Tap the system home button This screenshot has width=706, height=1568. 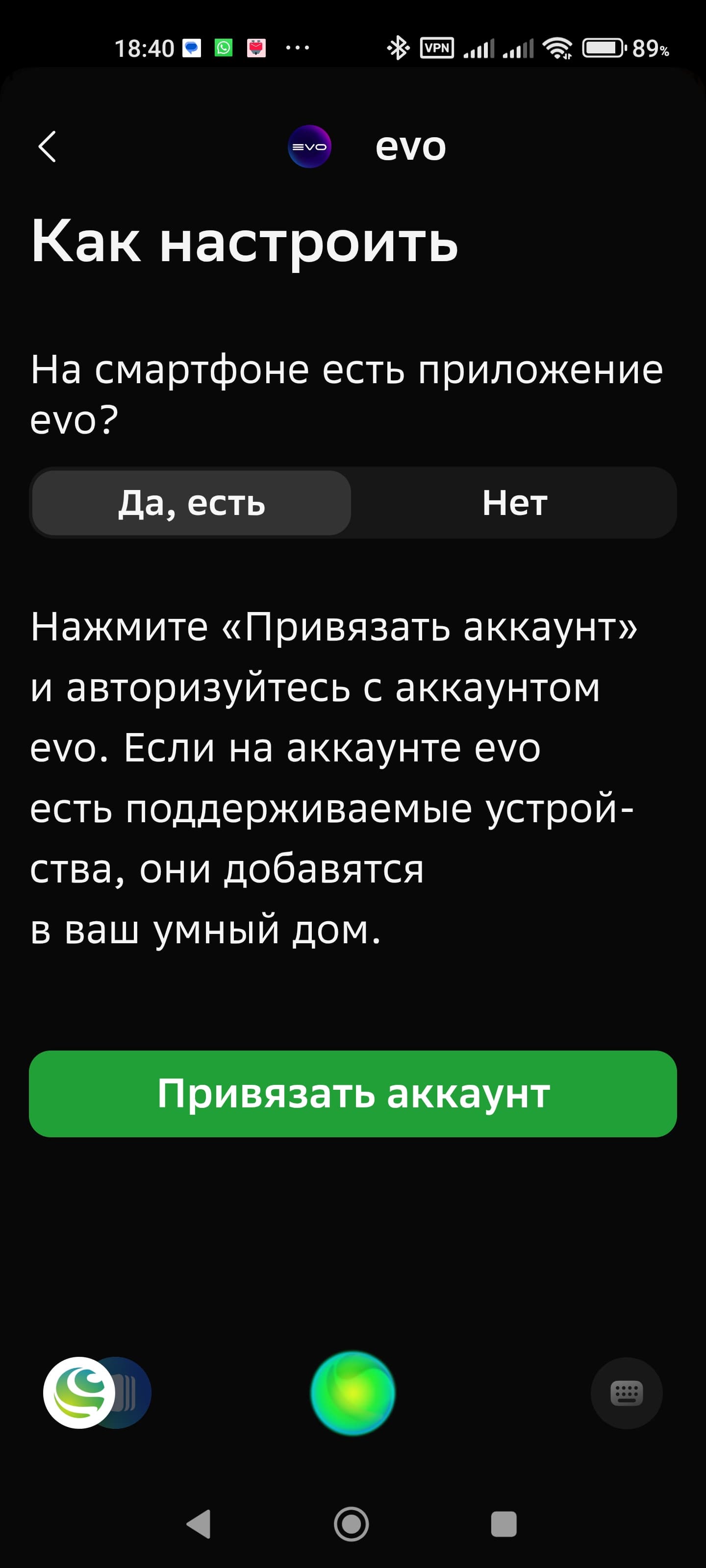(352, 1524)
